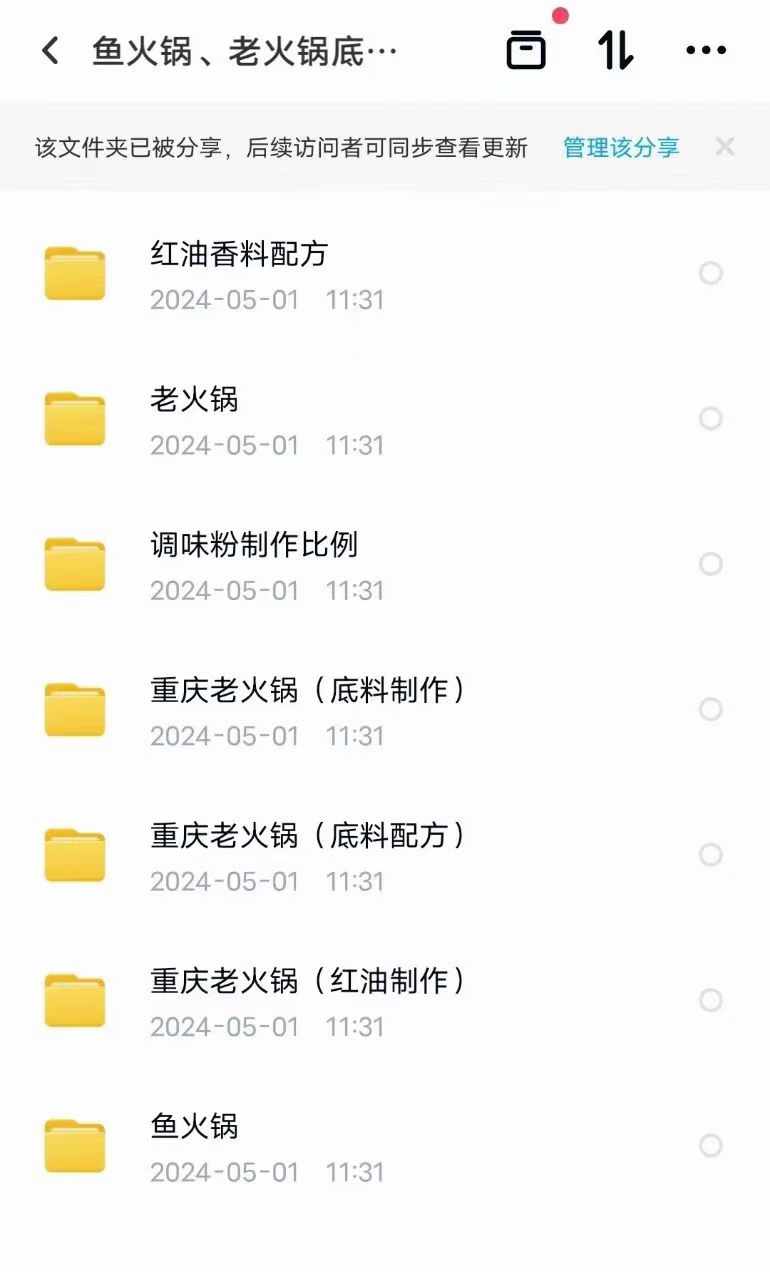Select the circle checkbox beside 鱼火锅
Viewport: 770px width, 1272px height.
711,1145
